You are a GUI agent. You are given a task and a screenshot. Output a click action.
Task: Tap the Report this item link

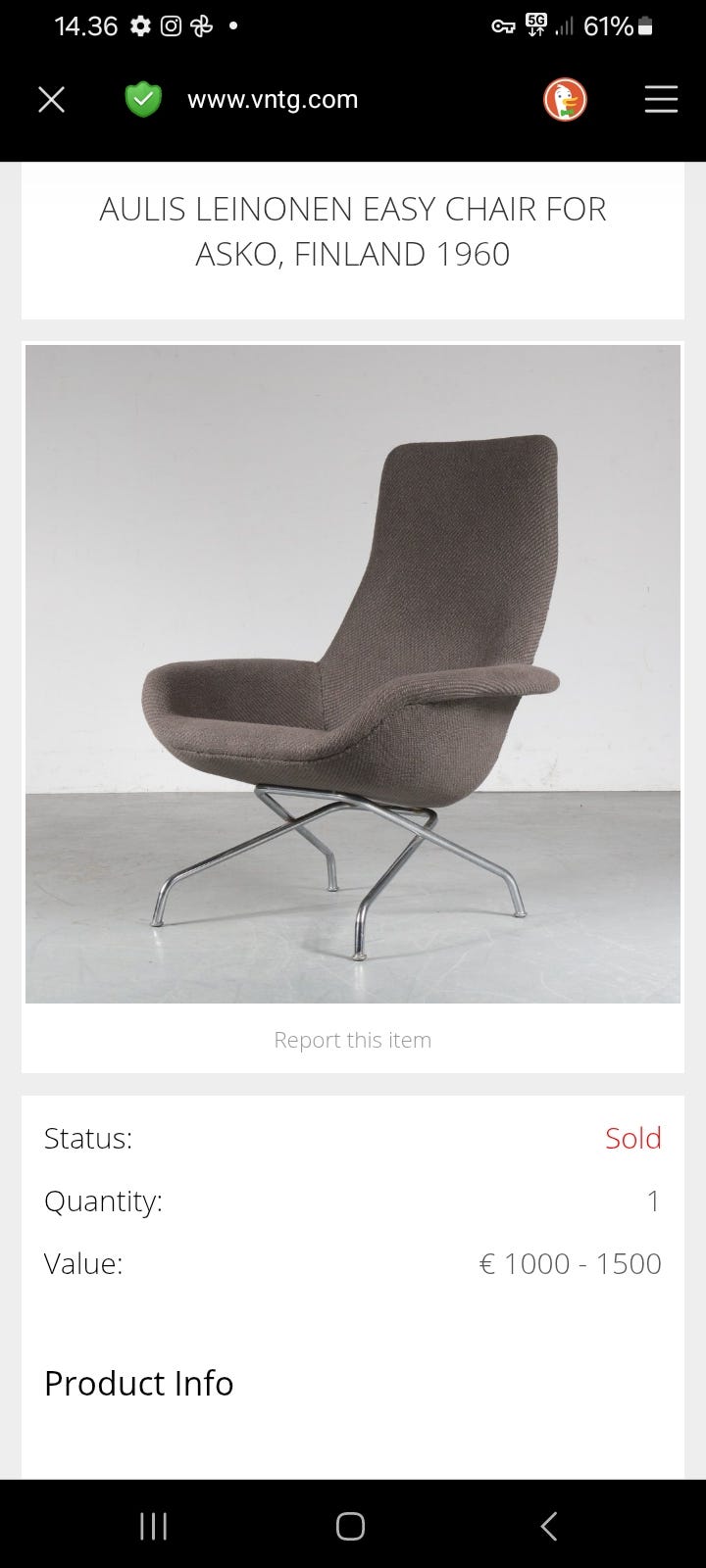coord(353,1040)
